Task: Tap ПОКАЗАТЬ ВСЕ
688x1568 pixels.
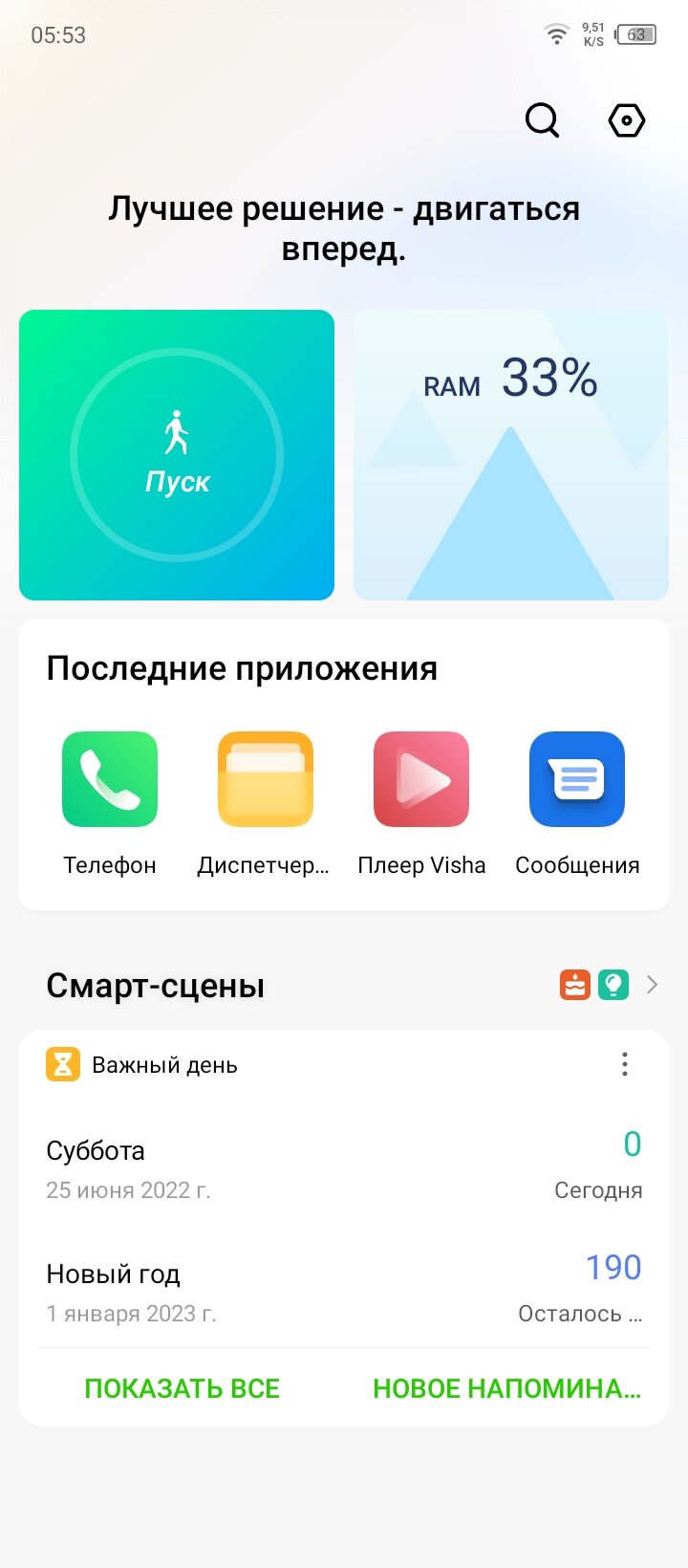Action: pyautogui.click(x=183, y=1388)
